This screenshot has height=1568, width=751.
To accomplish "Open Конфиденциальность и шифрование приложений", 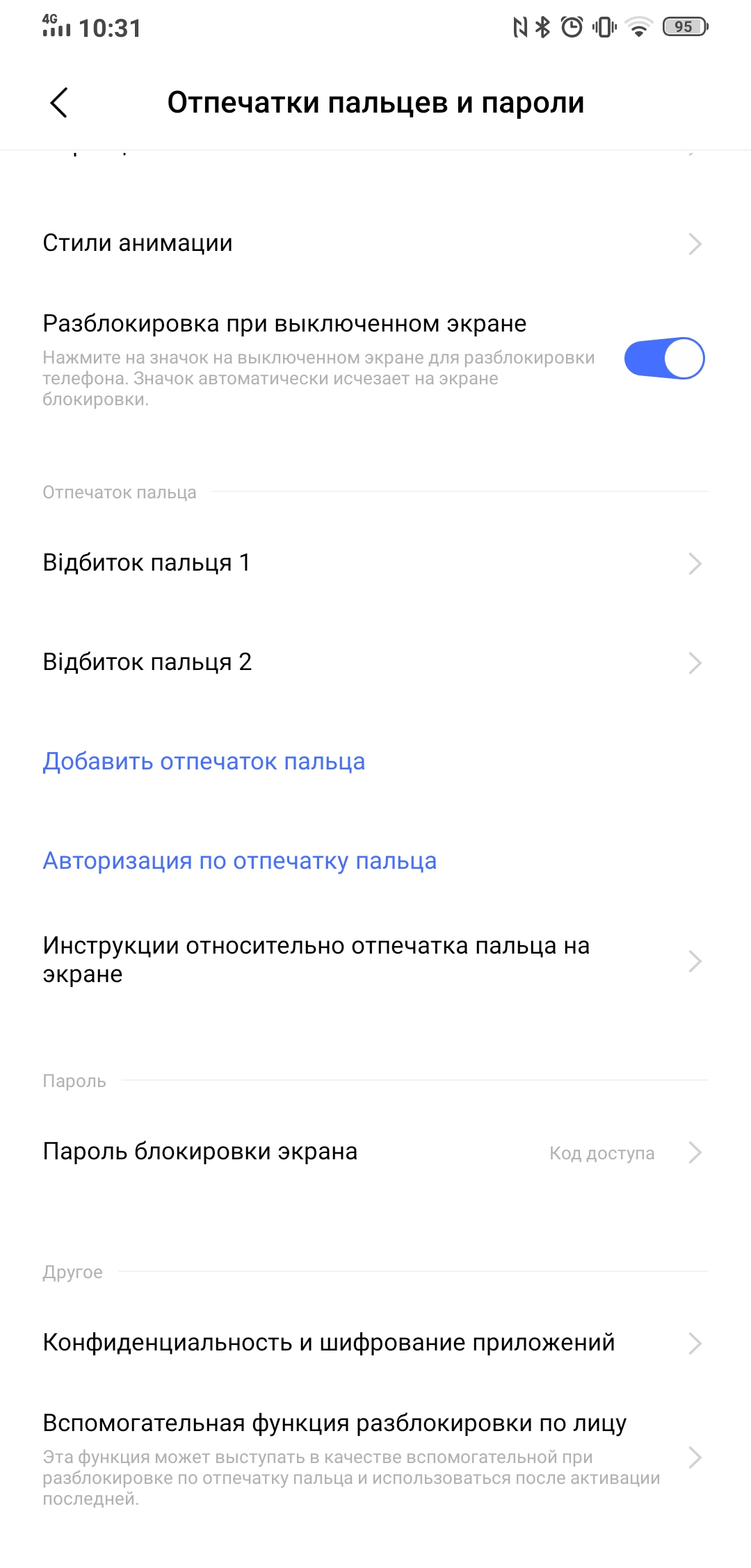I will coord(375,1342).
